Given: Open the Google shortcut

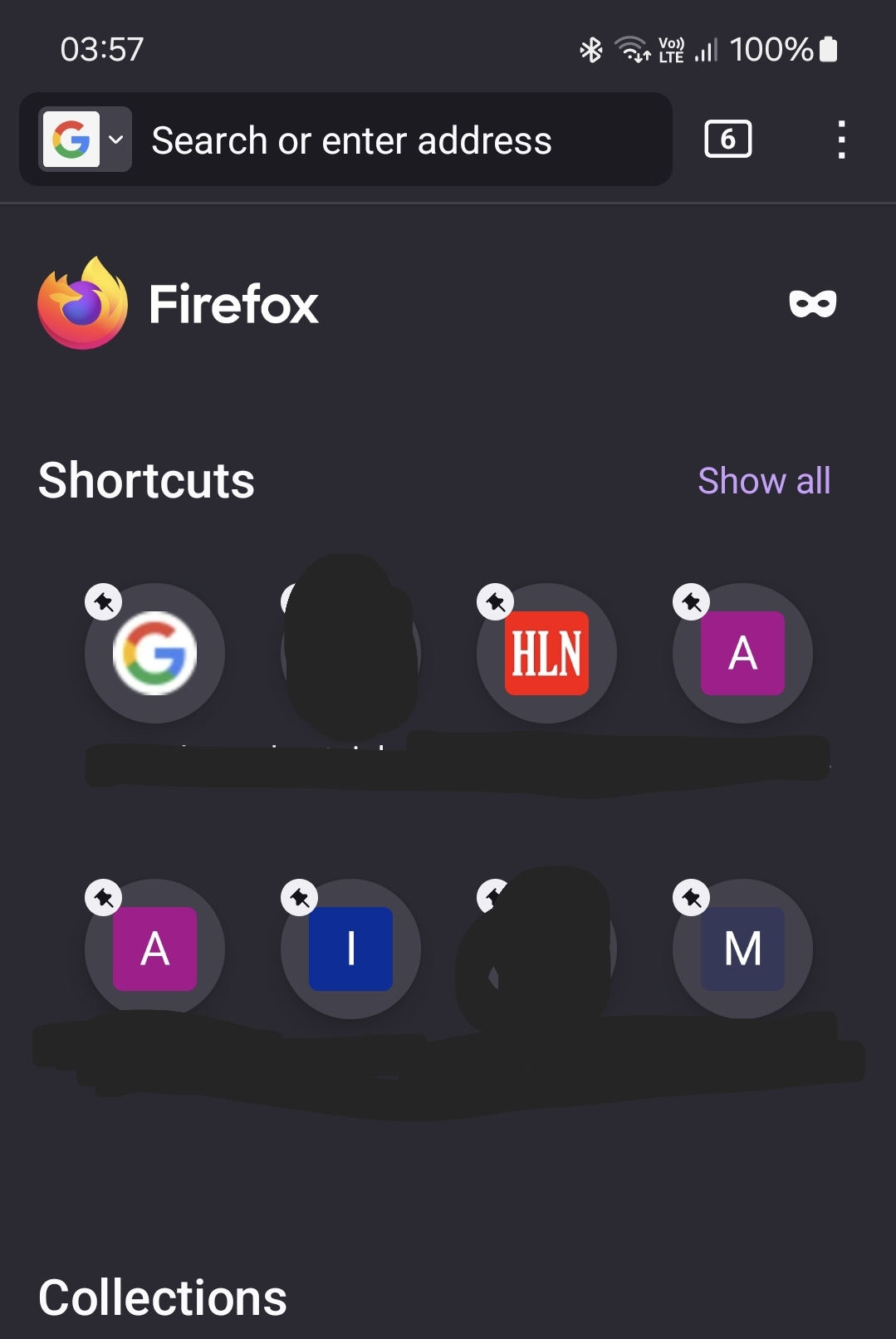Looking at the screenshot, I should [155, 654].
